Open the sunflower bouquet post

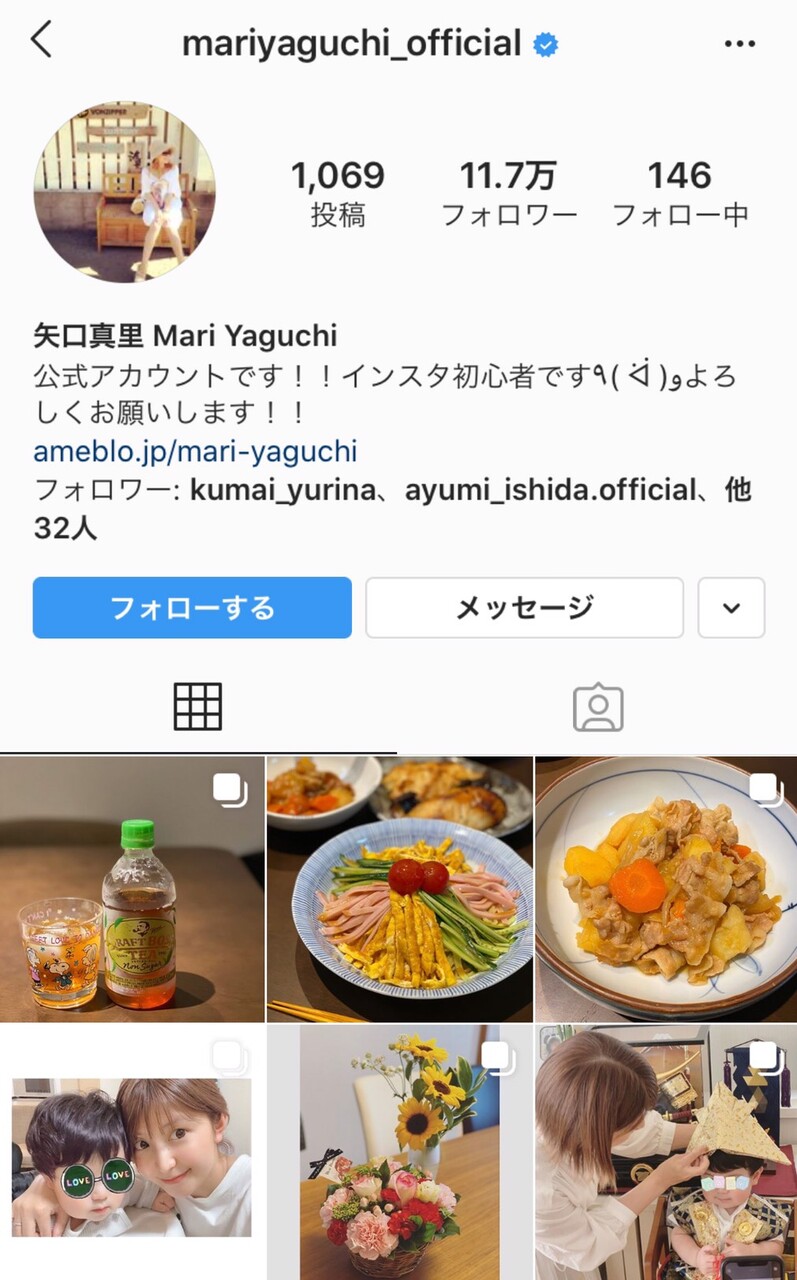[399, 1152]
